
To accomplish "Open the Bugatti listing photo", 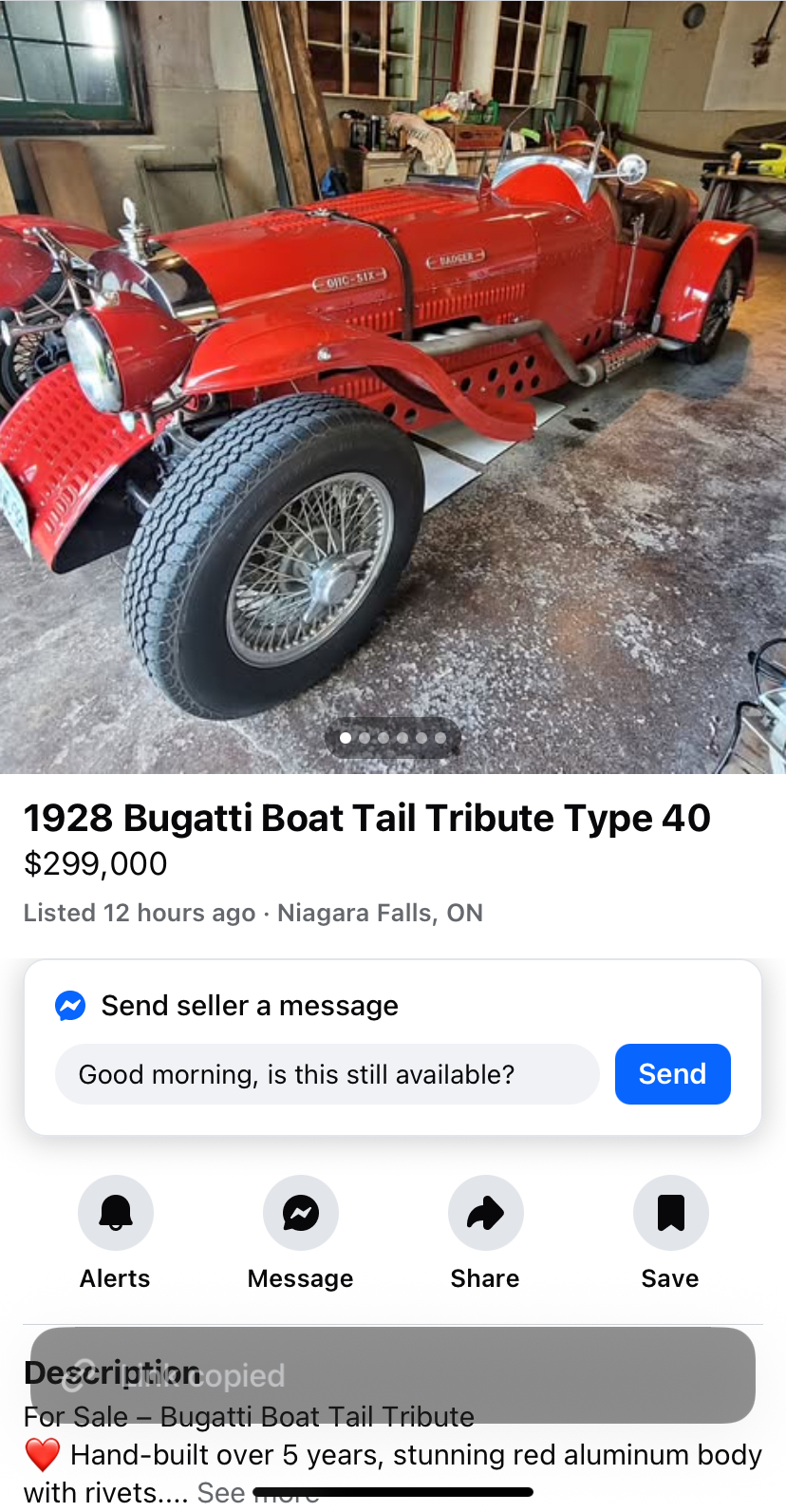I will click(x=393, y=380).
